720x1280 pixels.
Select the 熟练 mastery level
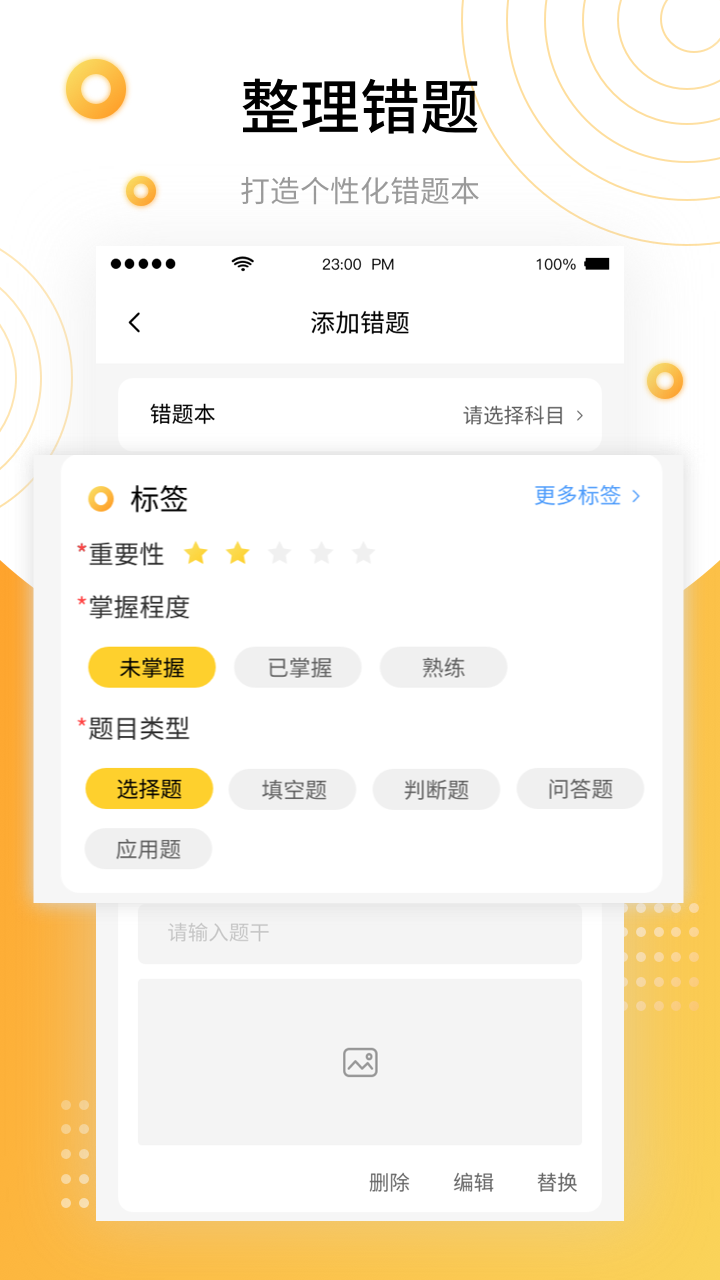click(443, 667)
